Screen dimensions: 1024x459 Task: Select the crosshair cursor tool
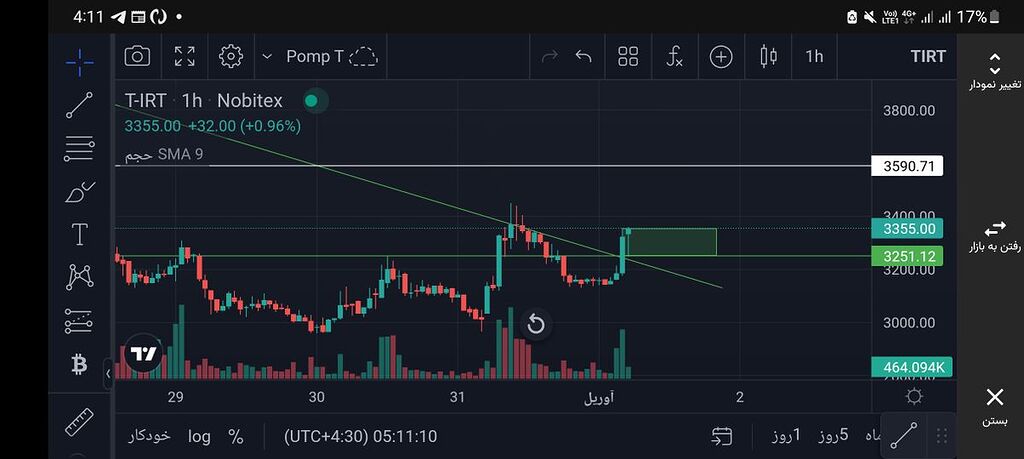80,62
